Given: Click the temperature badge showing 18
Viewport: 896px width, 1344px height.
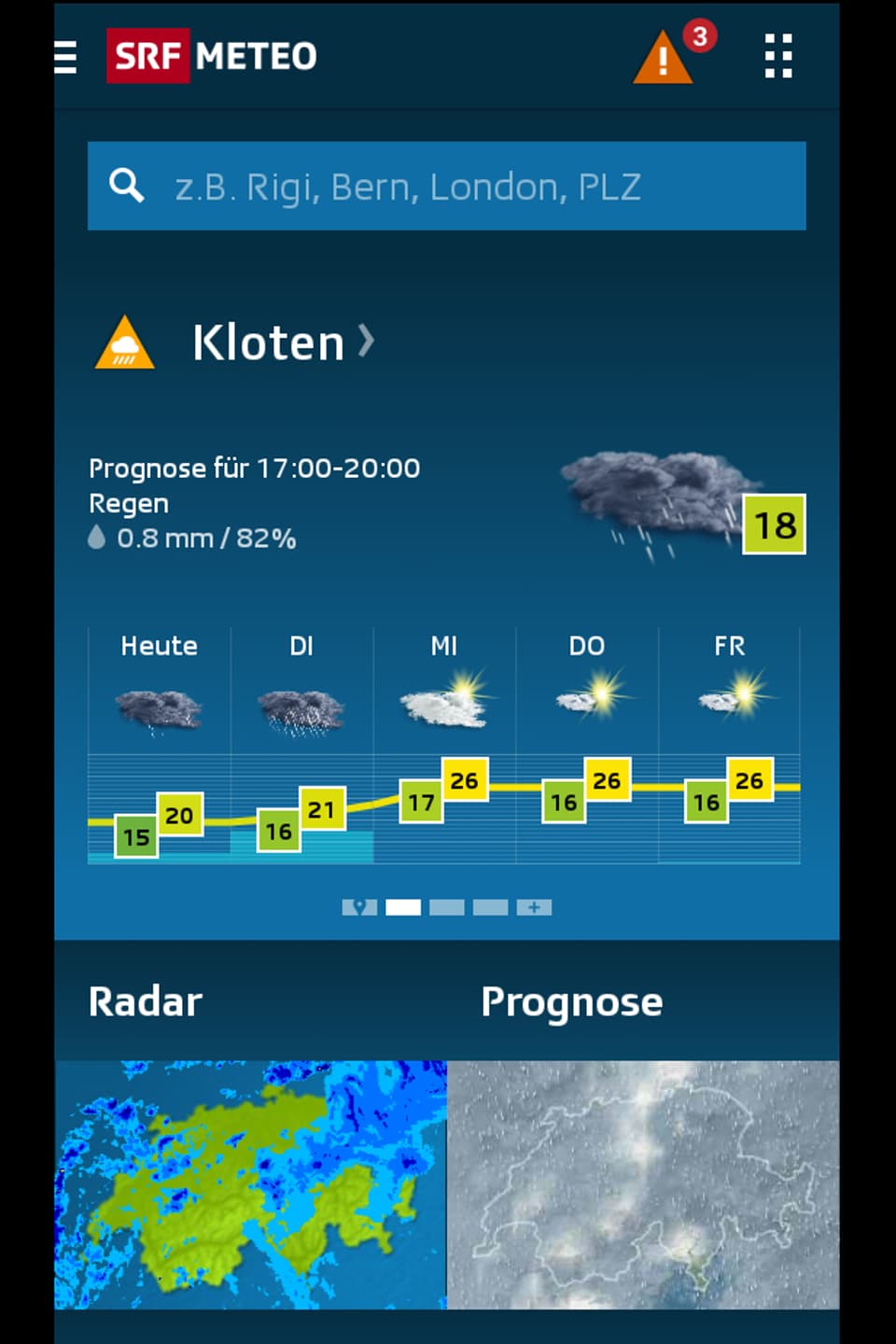Looking at the screenshot, I should [x=773, y=523].
